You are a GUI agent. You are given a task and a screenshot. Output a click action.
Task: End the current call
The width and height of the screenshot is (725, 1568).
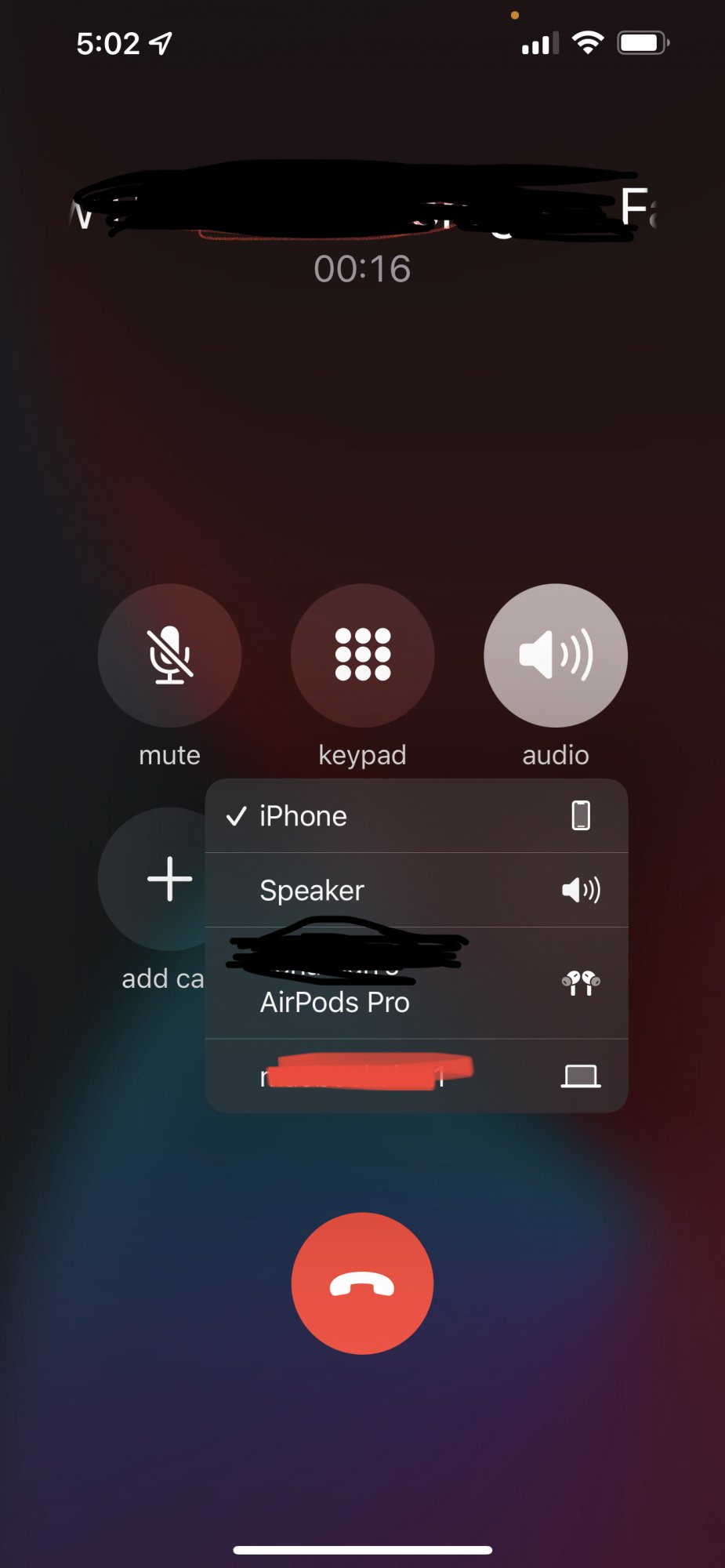pyautogui.click(x=362, y=1283)
